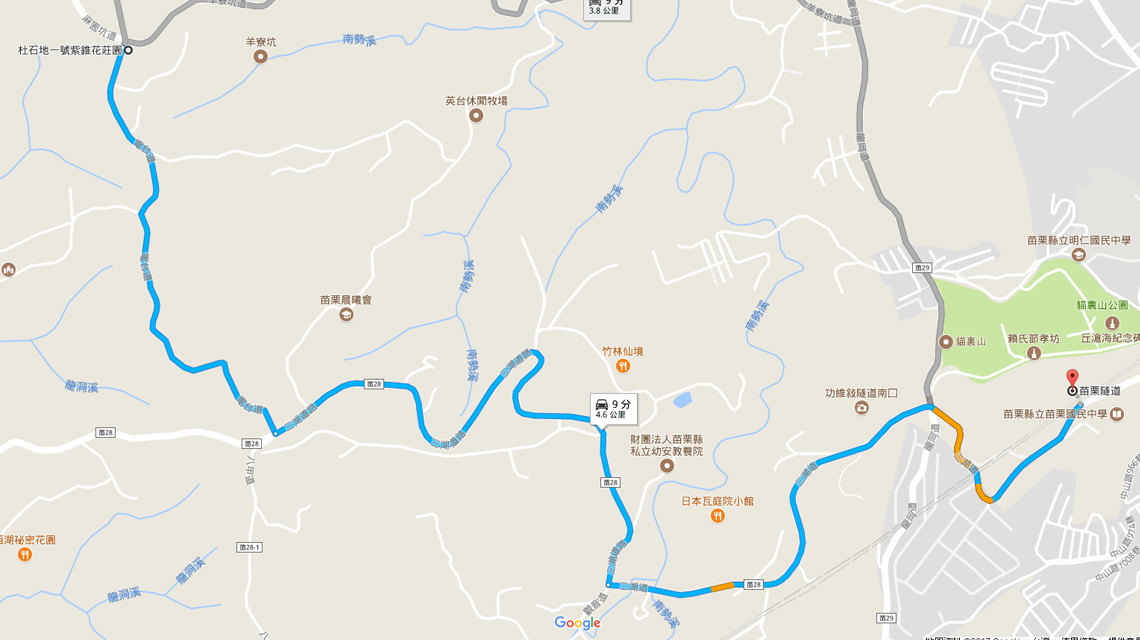Open the 貓裏山 place marker
Image resolution: width=1140 pixels, height=640 pixels.
tap(946, 342)
